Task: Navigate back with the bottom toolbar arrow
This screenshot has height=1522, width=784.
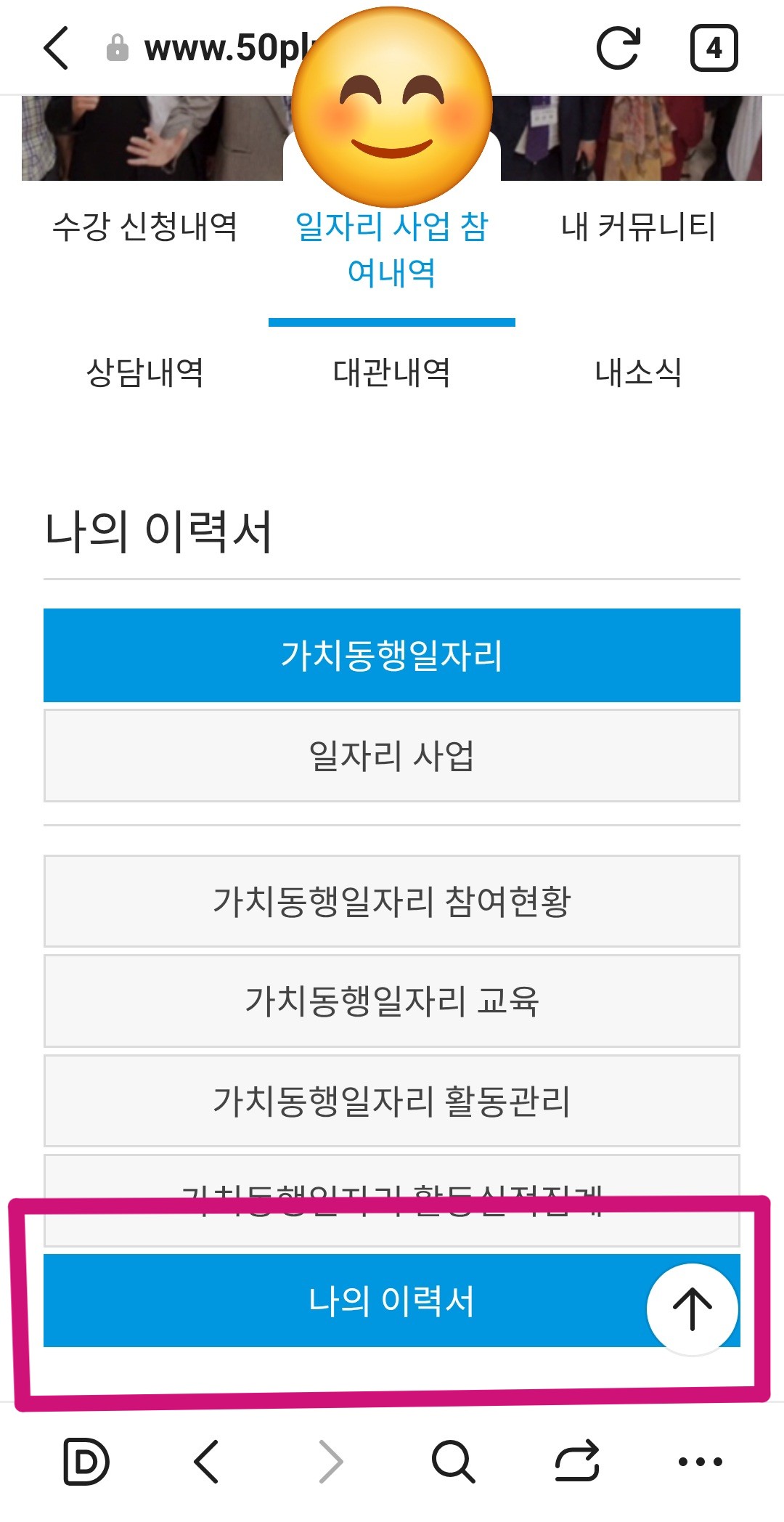Action: point(207,1461)
